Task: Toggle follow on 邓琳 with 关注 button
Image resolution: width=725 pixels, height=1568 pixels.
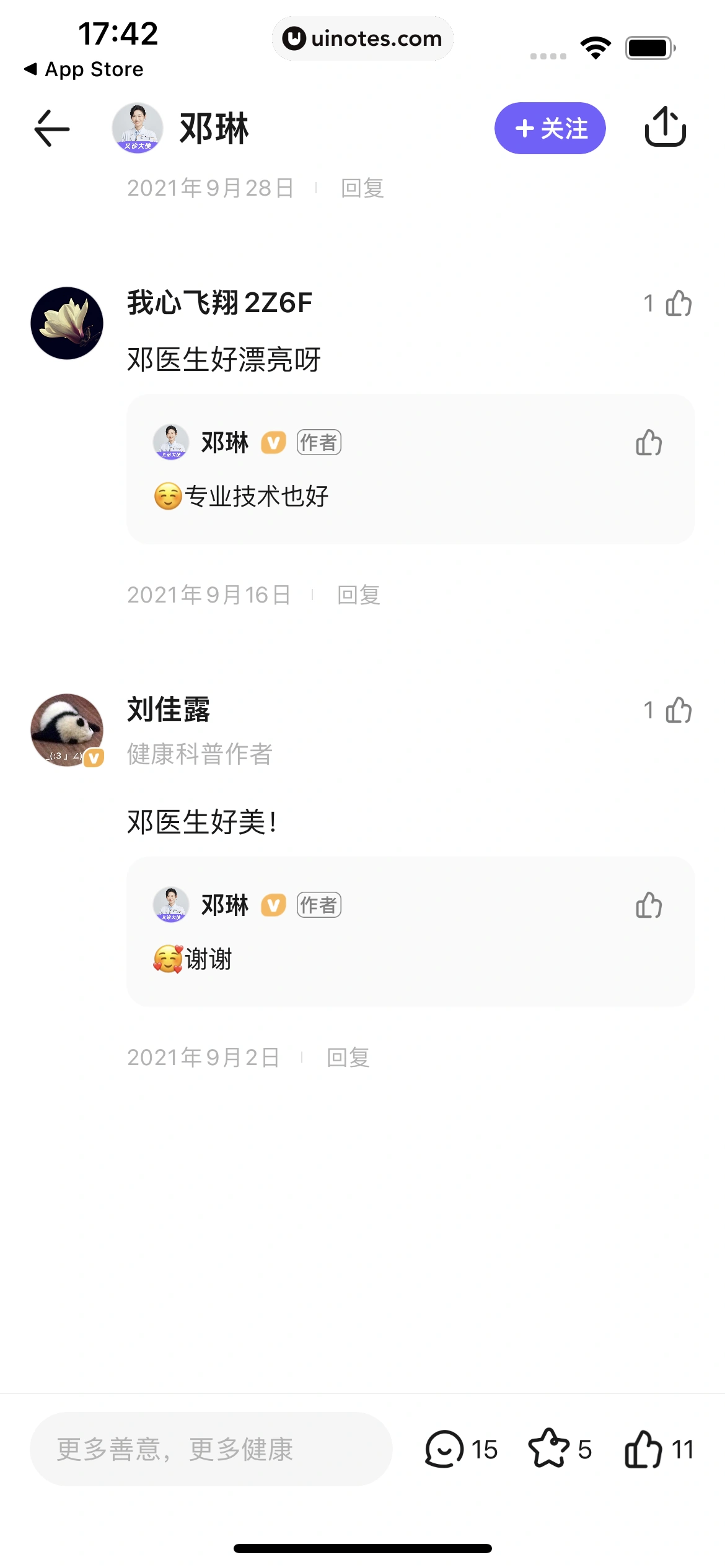Action: (550, 128)
